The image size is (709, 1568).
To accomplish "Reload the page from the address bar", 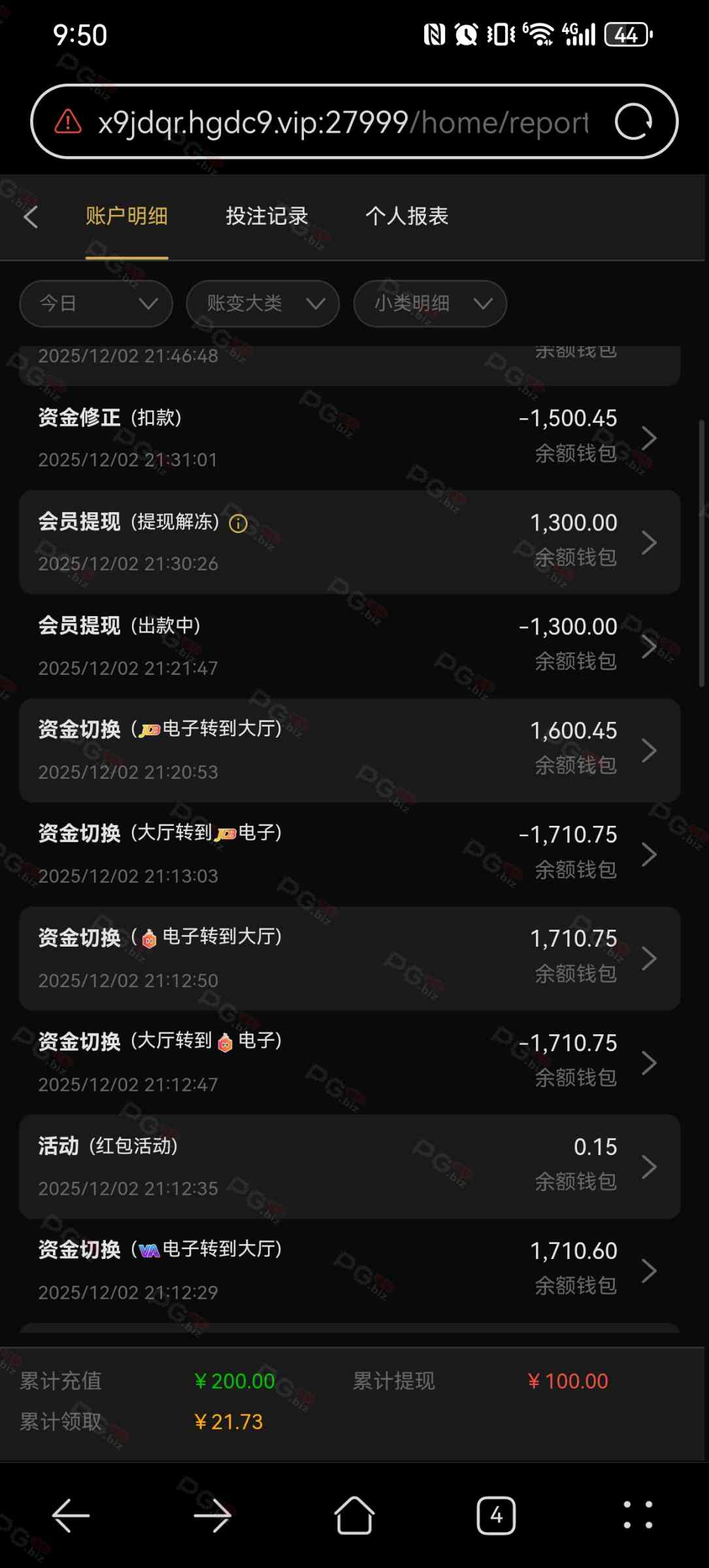I will point(633,122).
